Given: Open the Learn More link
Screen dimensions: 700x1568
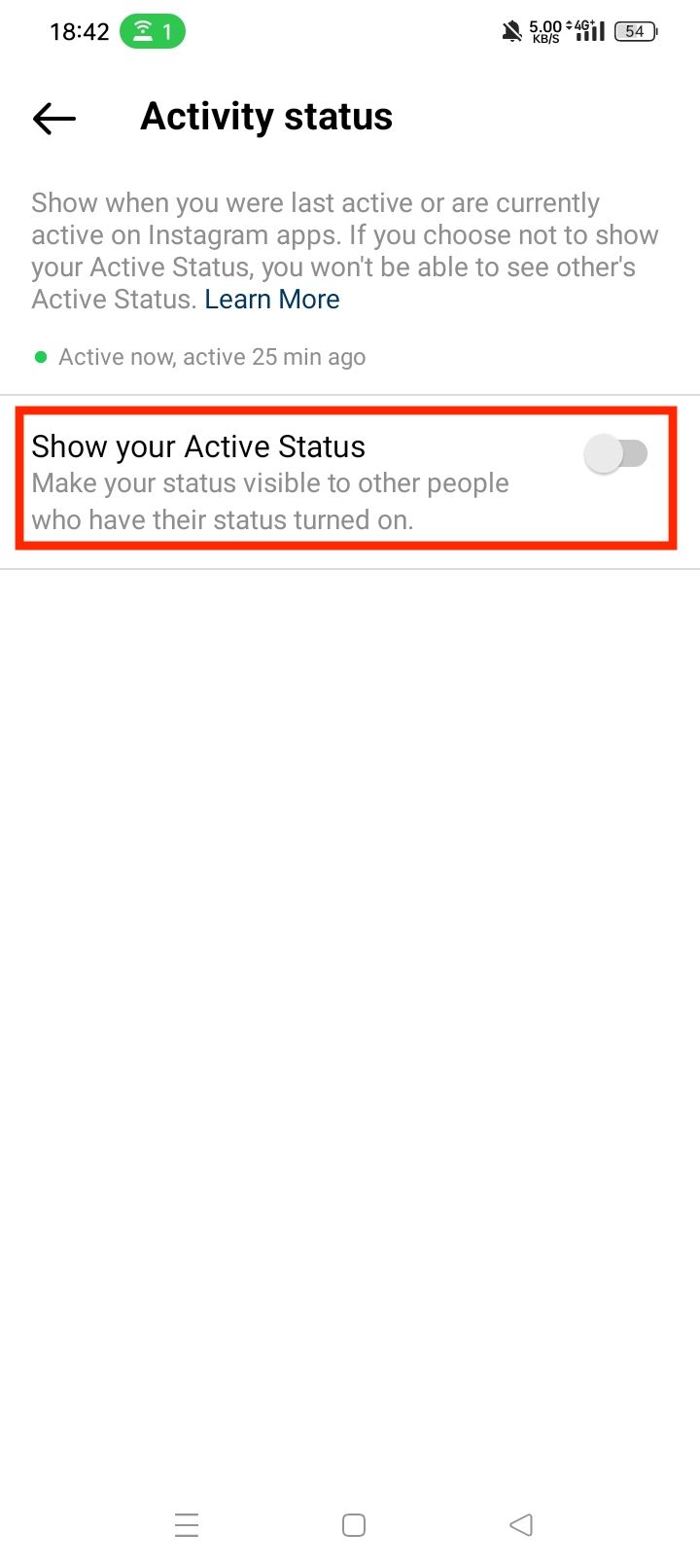Looking at the screenshot, I should click(x=271, y=299).
